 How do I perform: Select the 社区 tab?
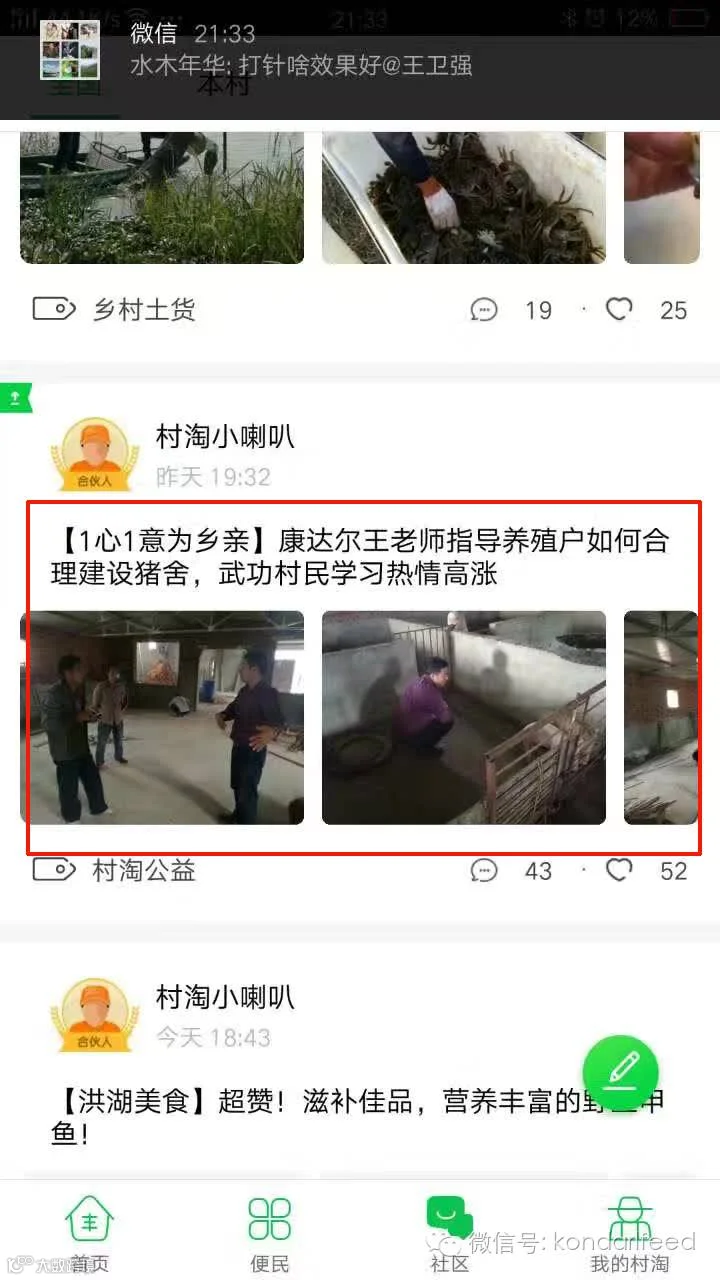tap(450, 1234)
